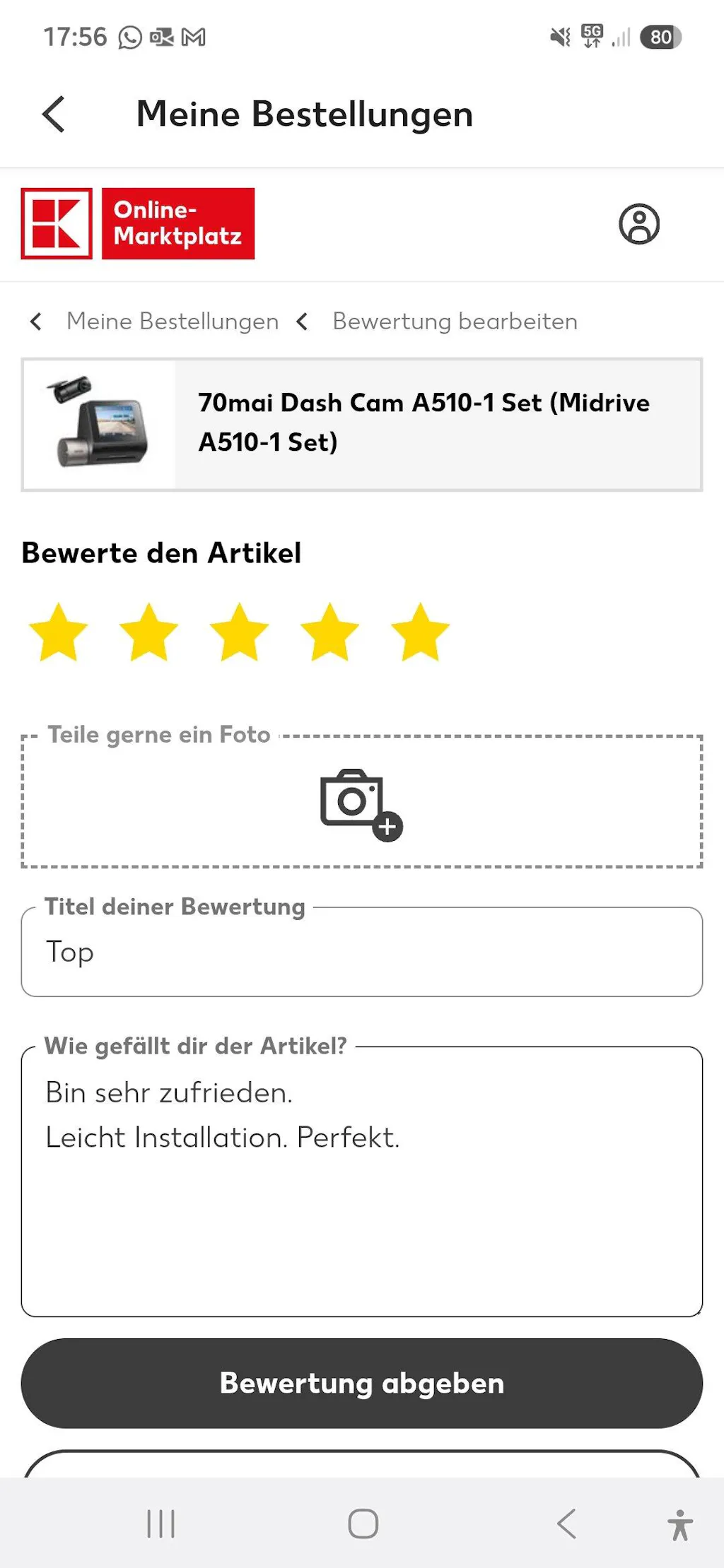Go back using the app bar arrow

(x=54, y=114)
